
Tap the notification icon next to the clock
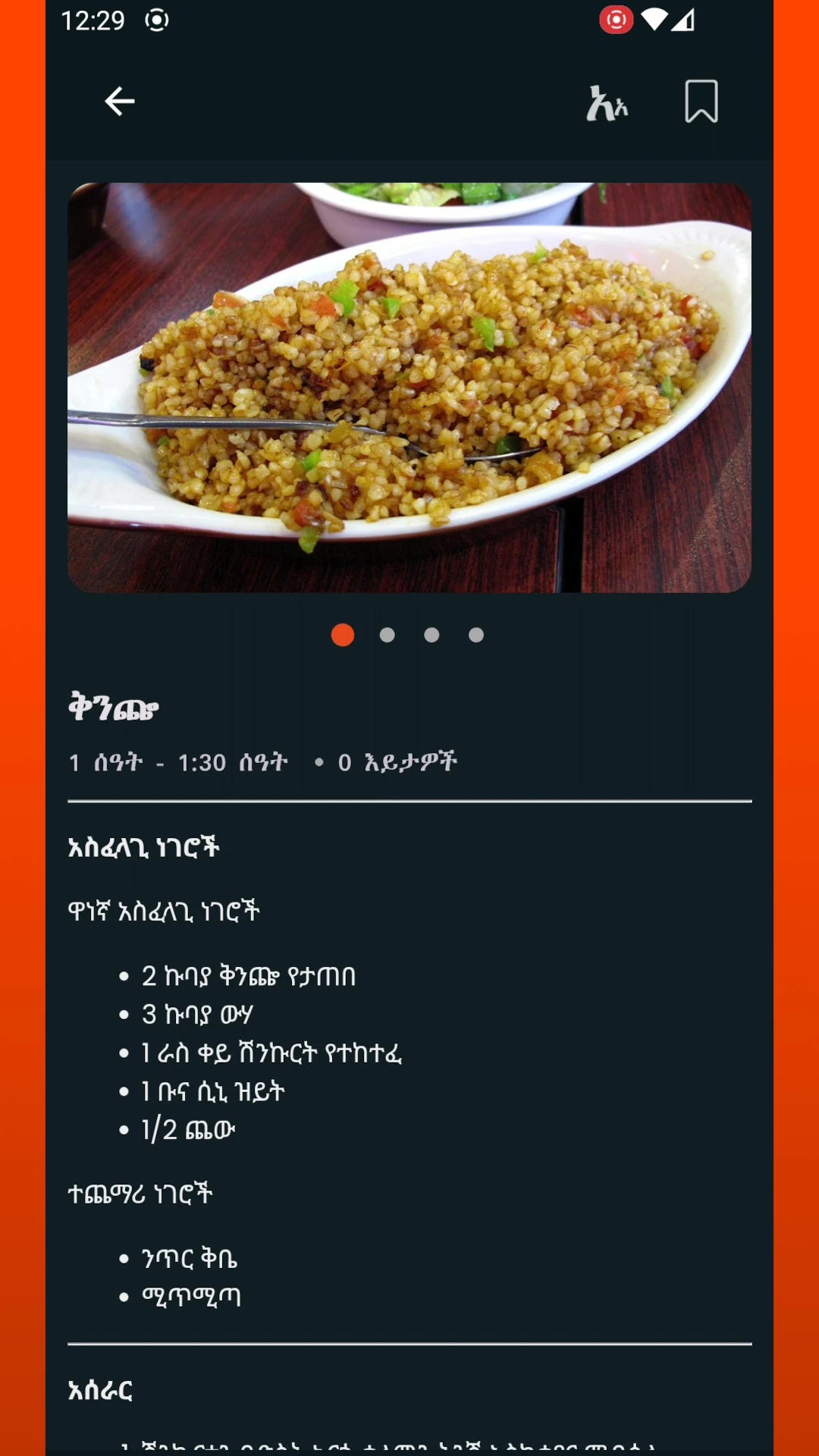click(155, 20)
